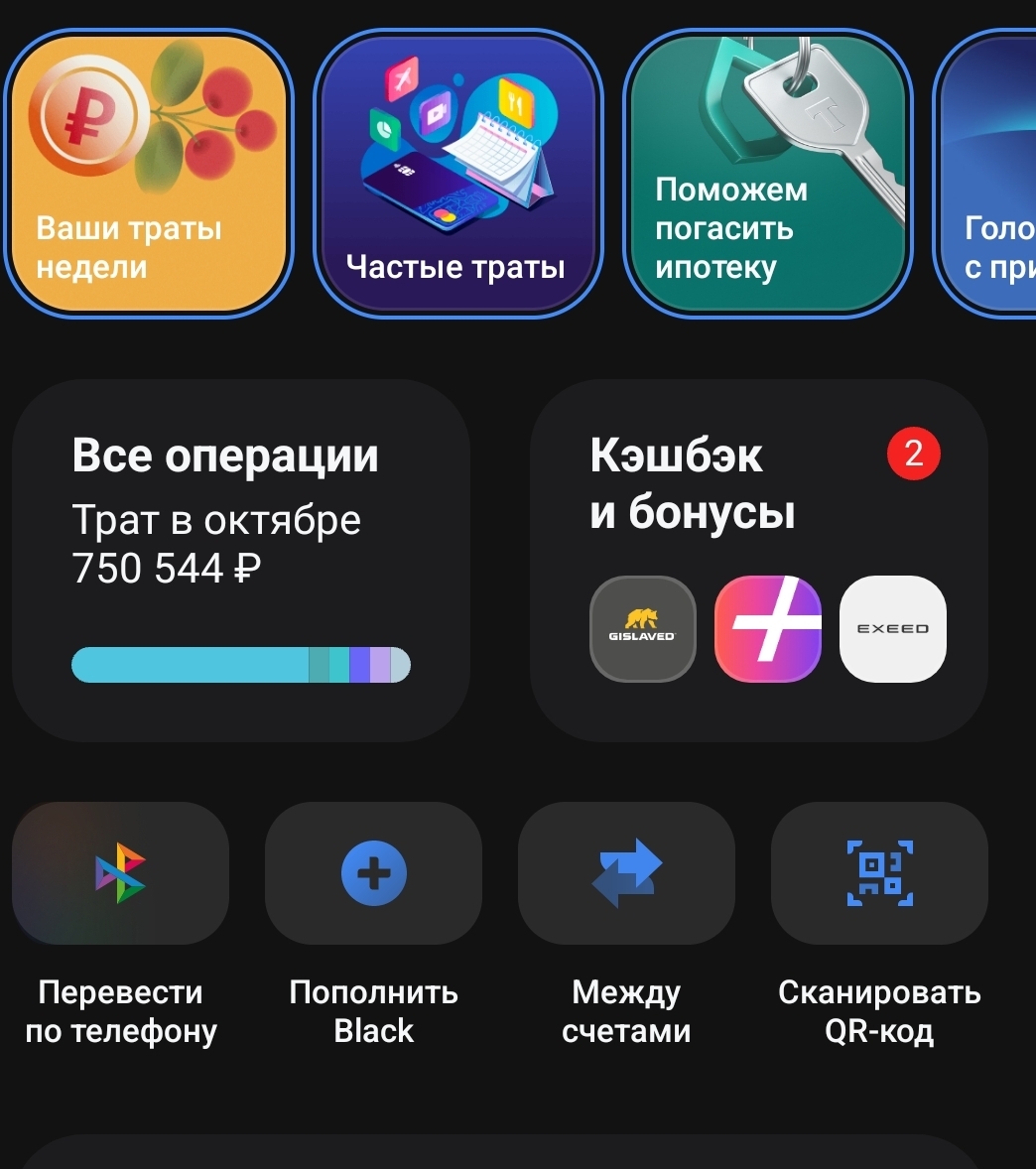Open Сканировать QR-код
Screen dimensions: 1036x1169
tap(879, 873)
